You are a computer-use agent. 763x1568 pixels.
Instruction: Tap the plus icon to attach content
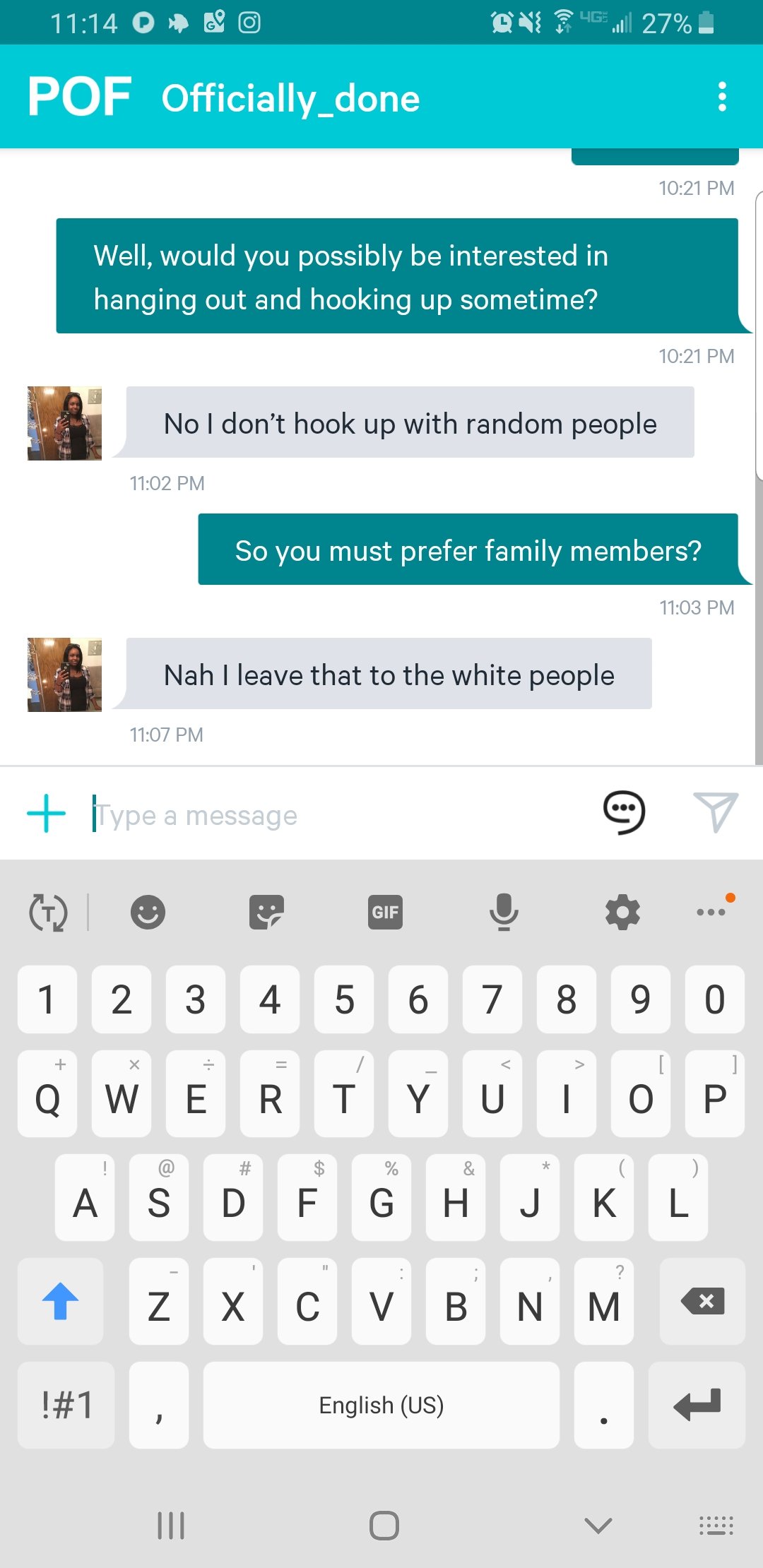(47, 814)
